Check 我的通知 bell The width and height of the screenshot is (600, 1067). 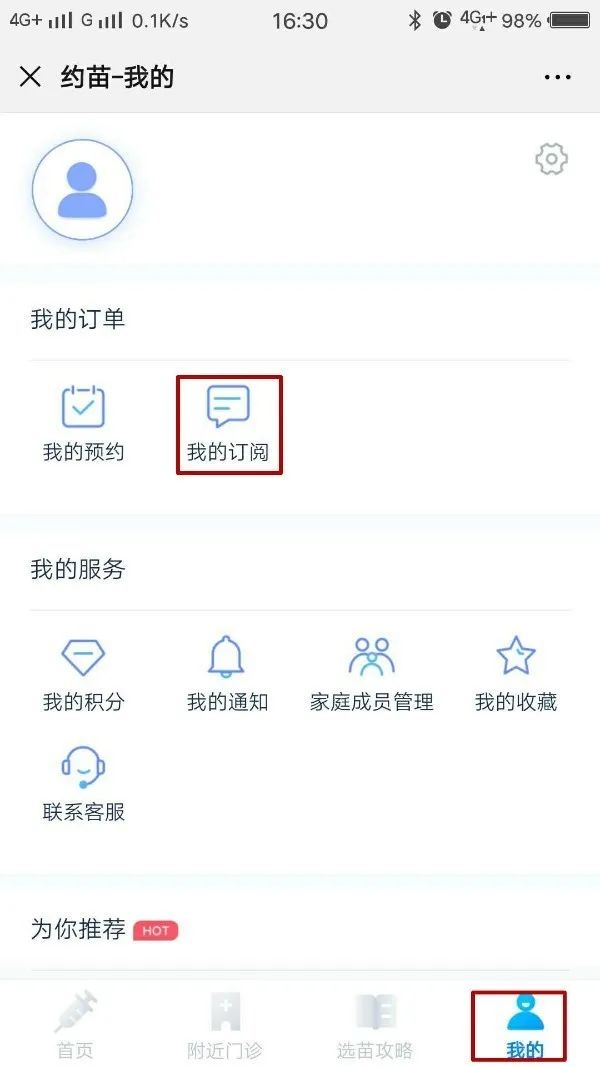click(227, 674)
